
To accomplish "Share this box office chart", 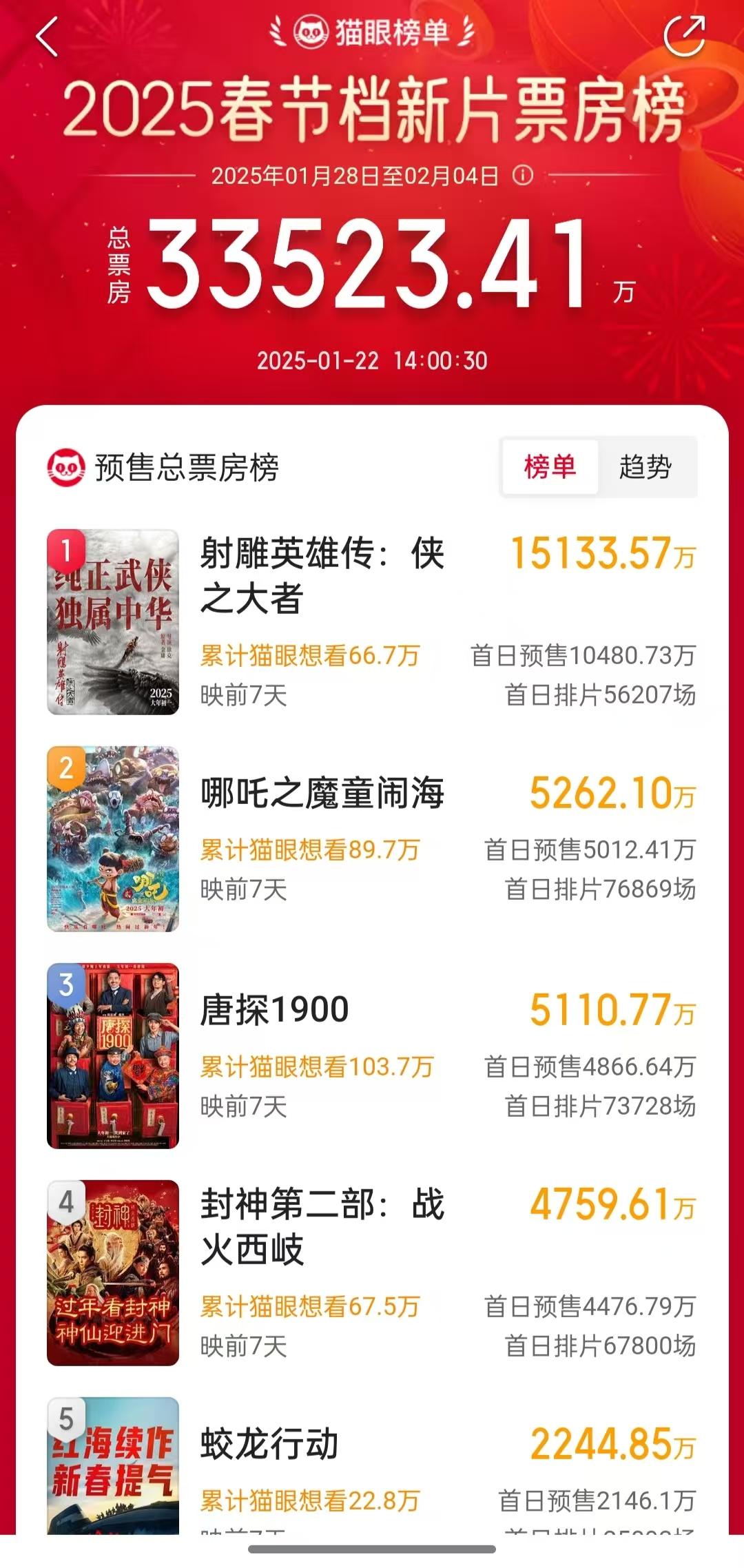I will click(x=683, y=35).
